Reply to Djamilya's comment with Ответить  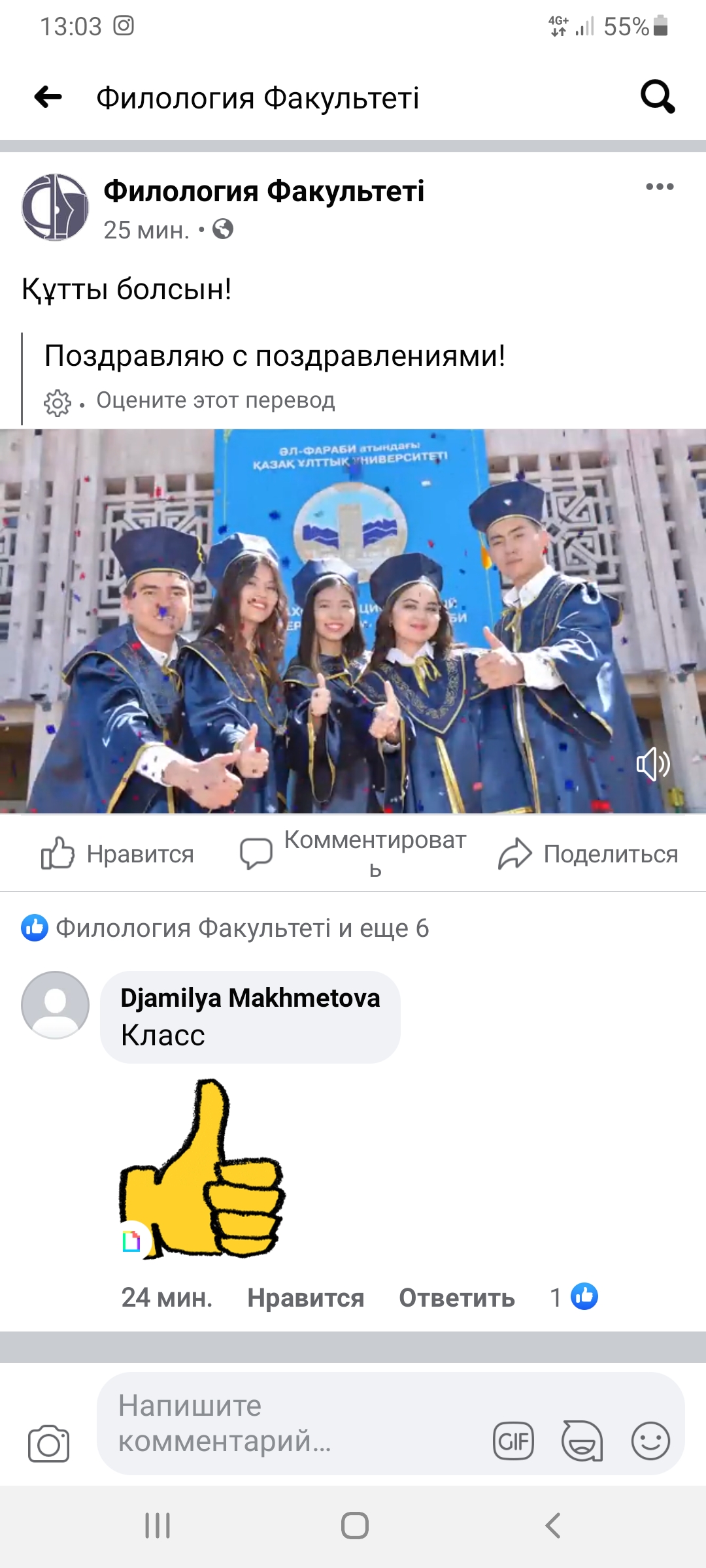456,1298
